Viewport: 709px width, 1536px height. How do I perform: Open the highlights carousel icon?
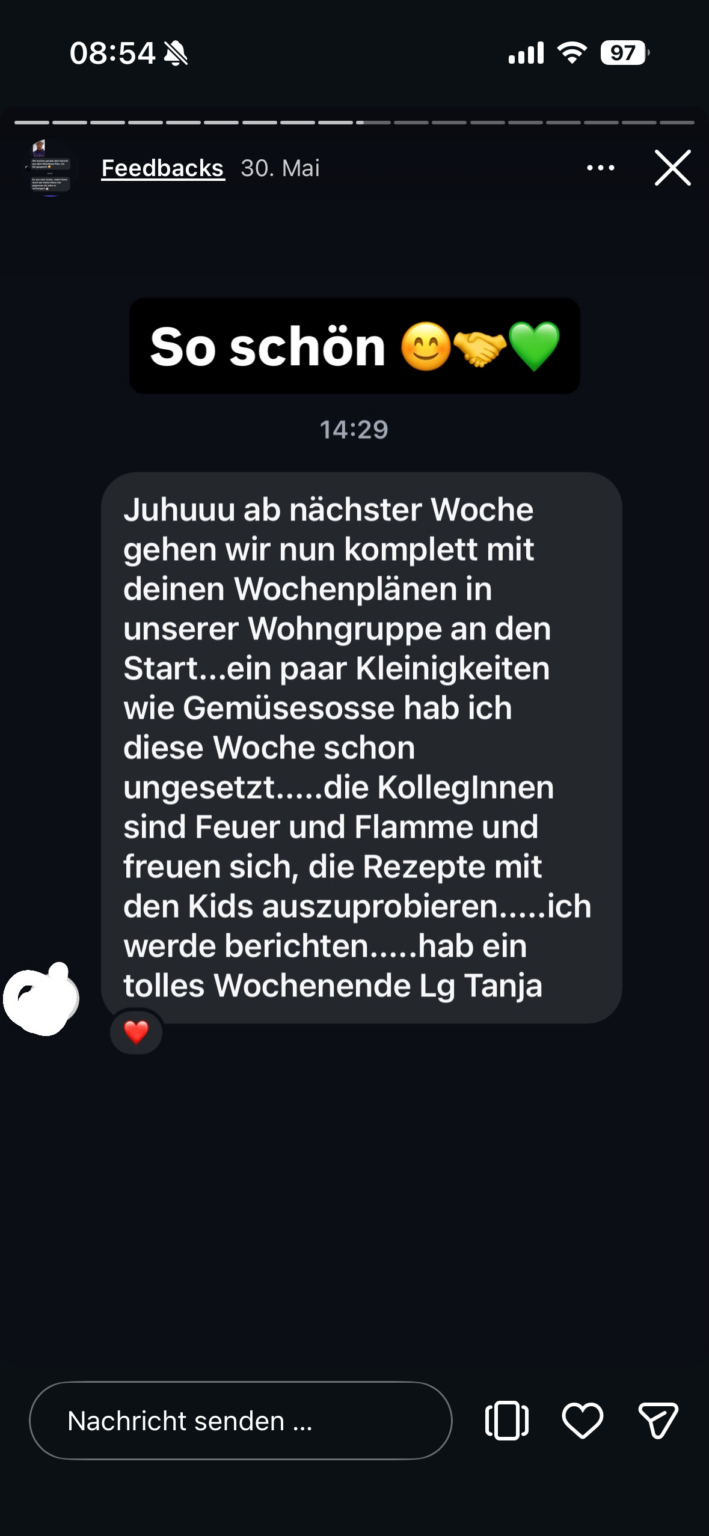point(507,1420)
